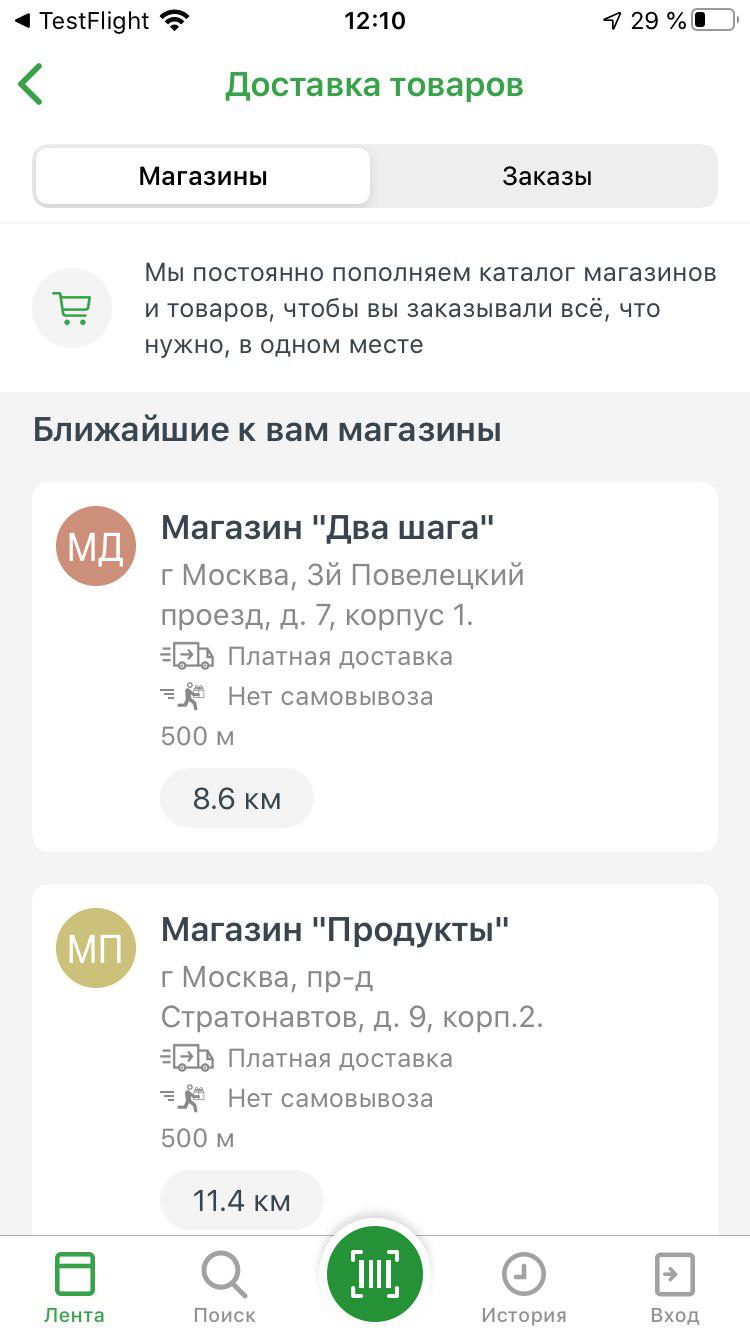This screenshot has width=750, height=1334.
Task: Go back using the green arrow
Action: pos(31,85)
